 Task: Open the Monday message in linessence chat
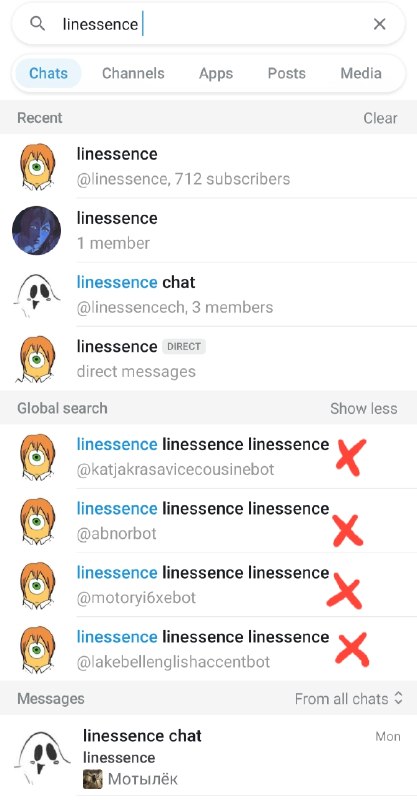208,757
